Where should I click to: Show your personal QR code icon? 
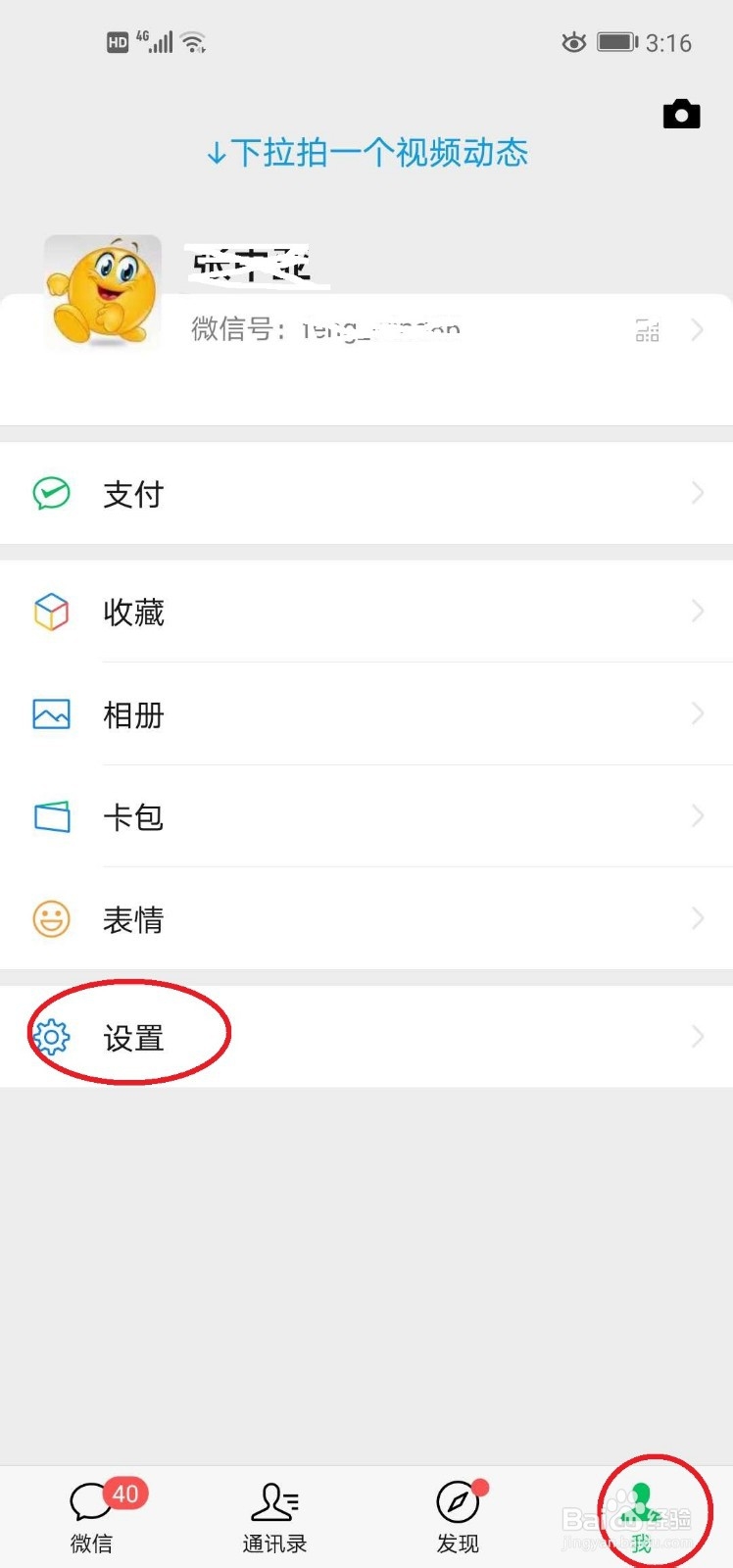647,330
